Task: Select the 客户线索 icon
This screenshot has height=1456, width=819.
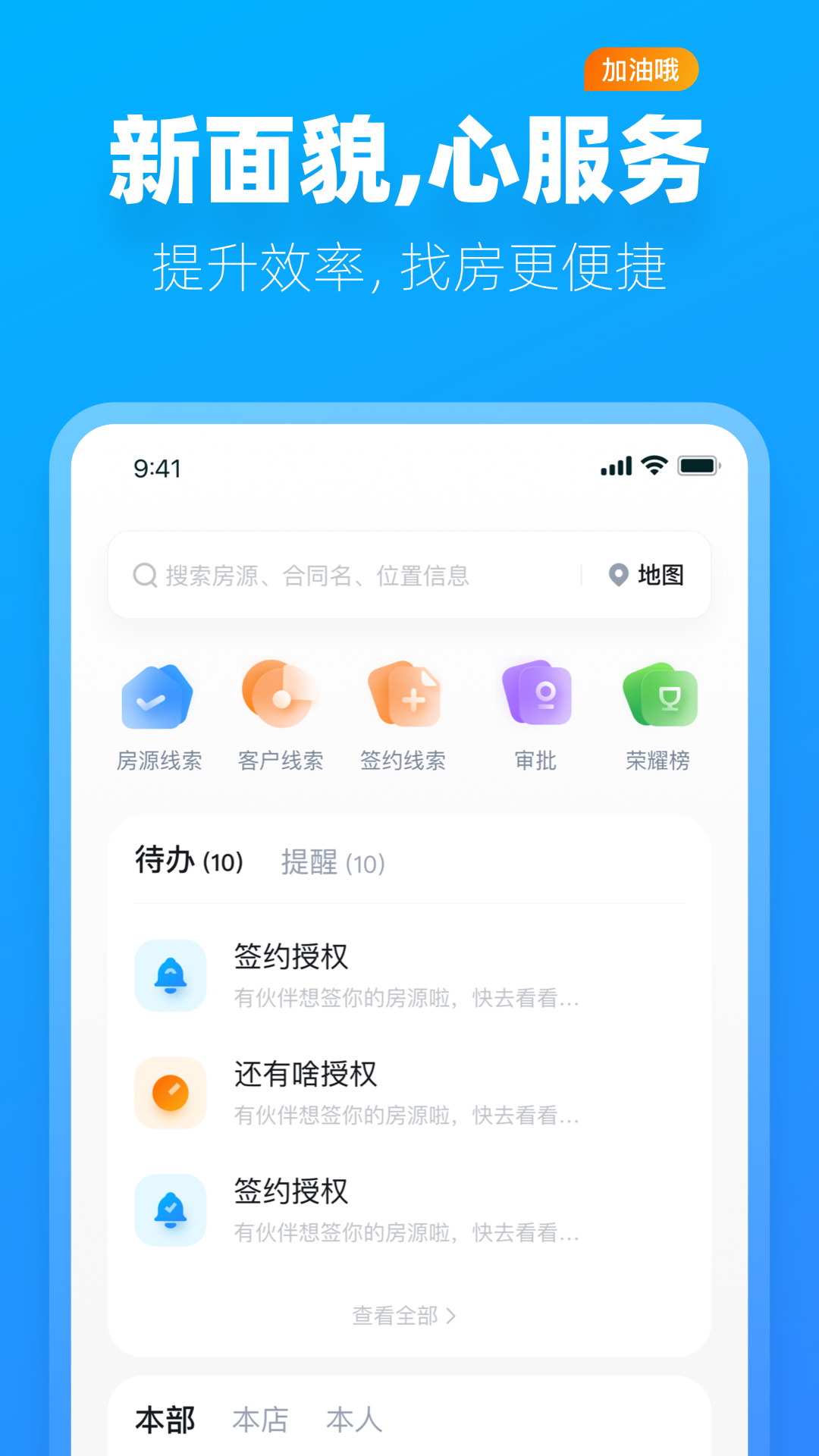Action: [281, 695]
